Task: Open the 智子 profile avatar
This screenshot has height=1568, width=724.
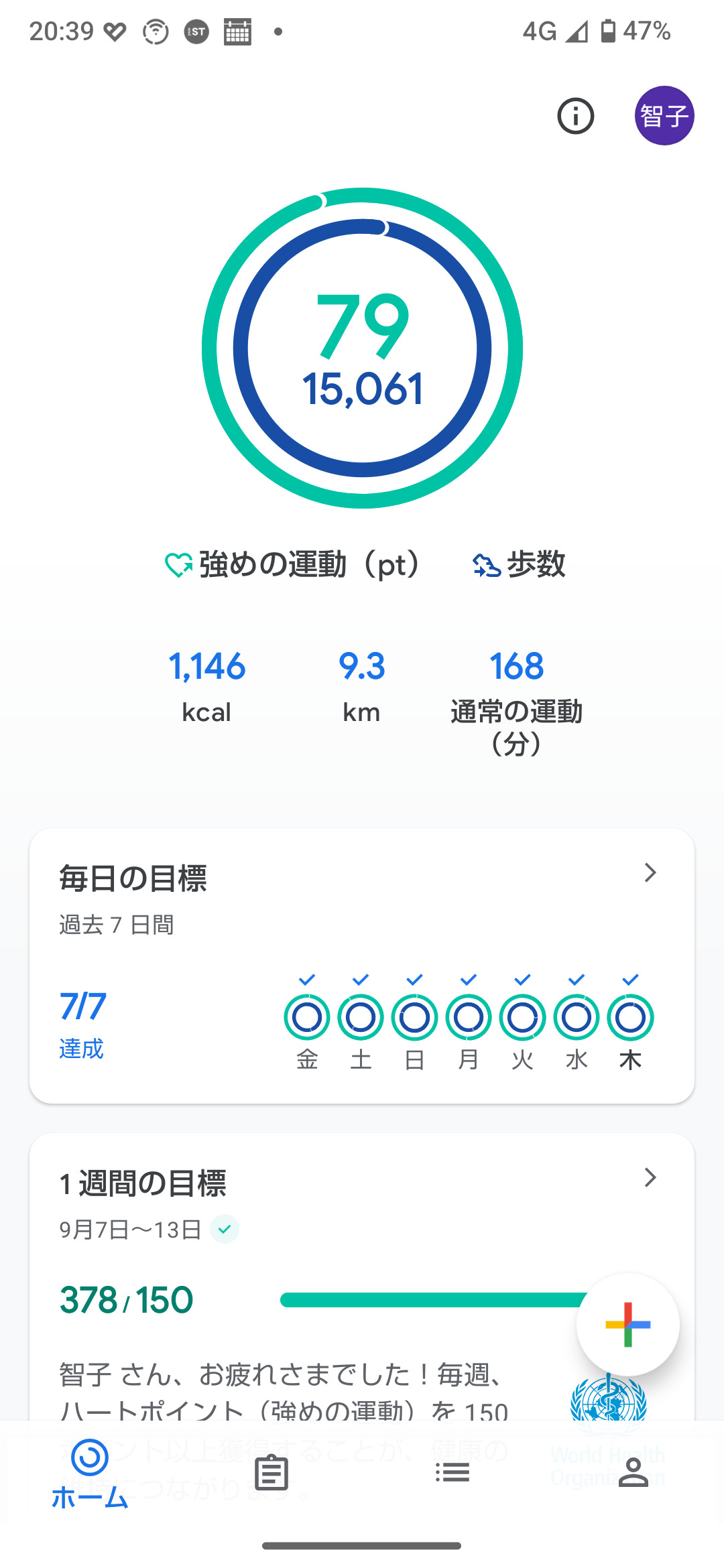Action: 664,116
